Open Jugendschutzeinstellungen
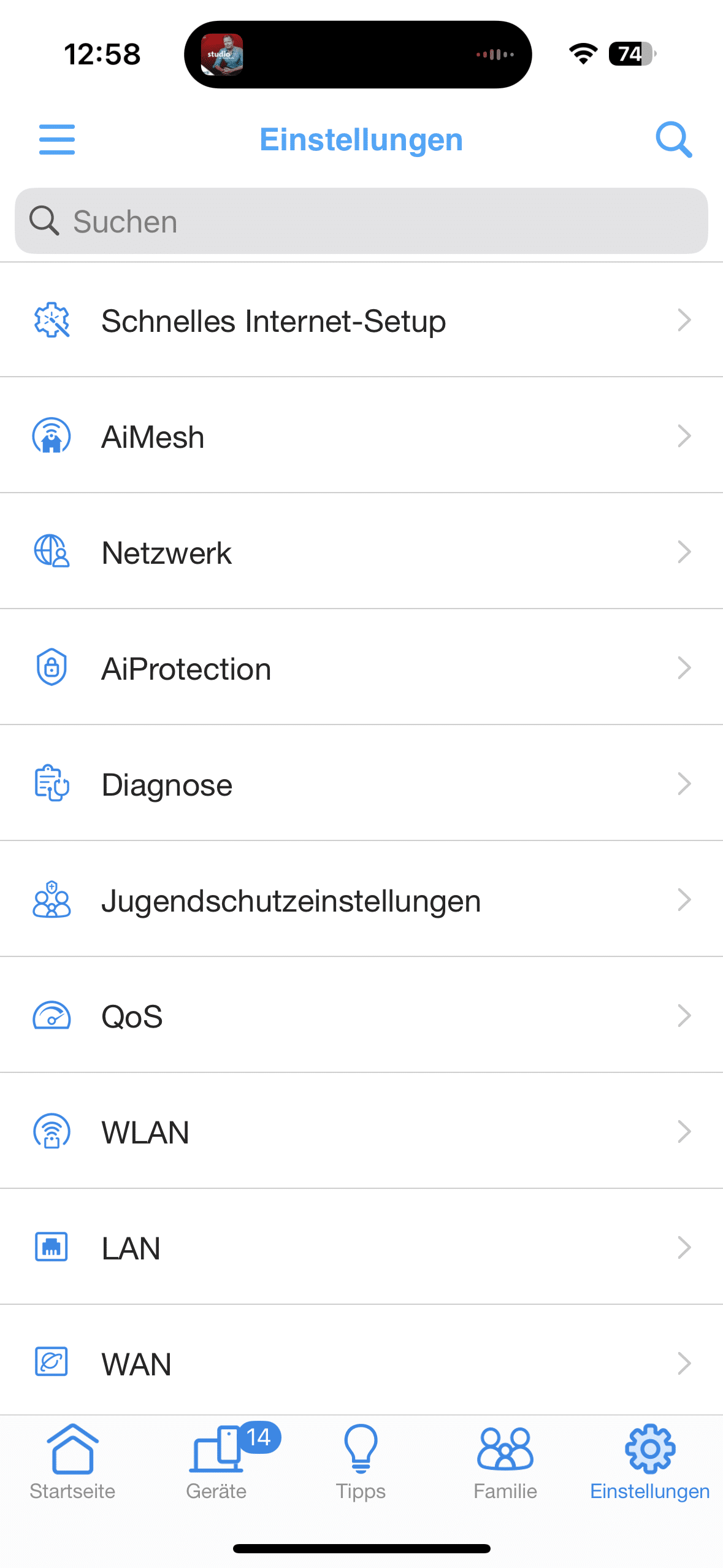Viewport: 723px width, 1568px height. click(x=361, y=900)
